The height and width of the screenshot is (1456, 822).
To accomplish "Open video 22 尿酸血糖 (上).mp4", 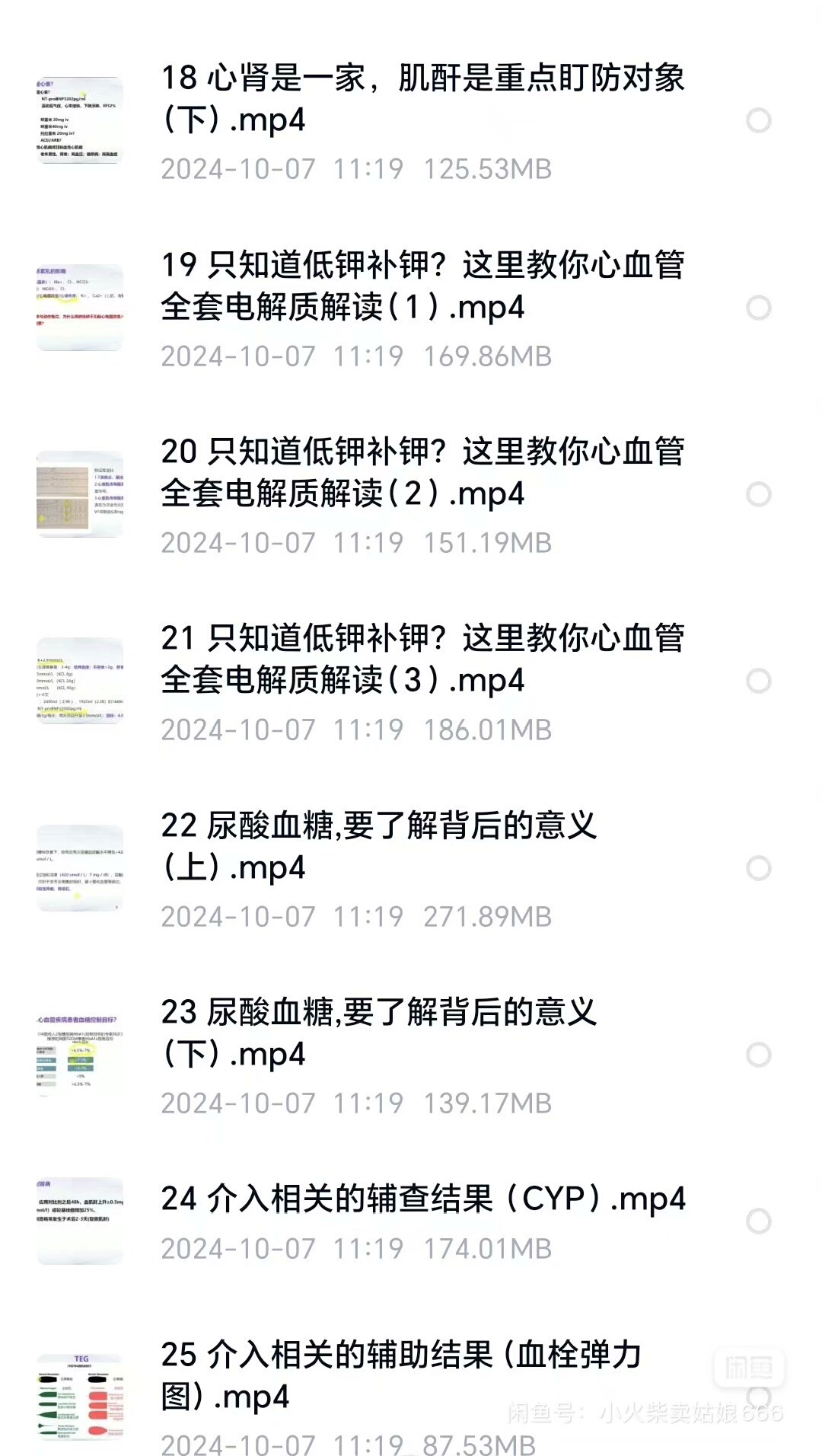I will pos(381,847).
